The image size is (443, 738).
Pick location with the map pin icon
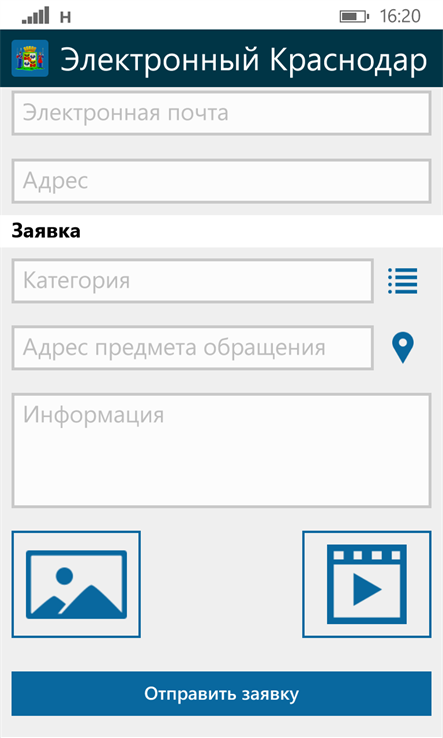coord(403,348)
